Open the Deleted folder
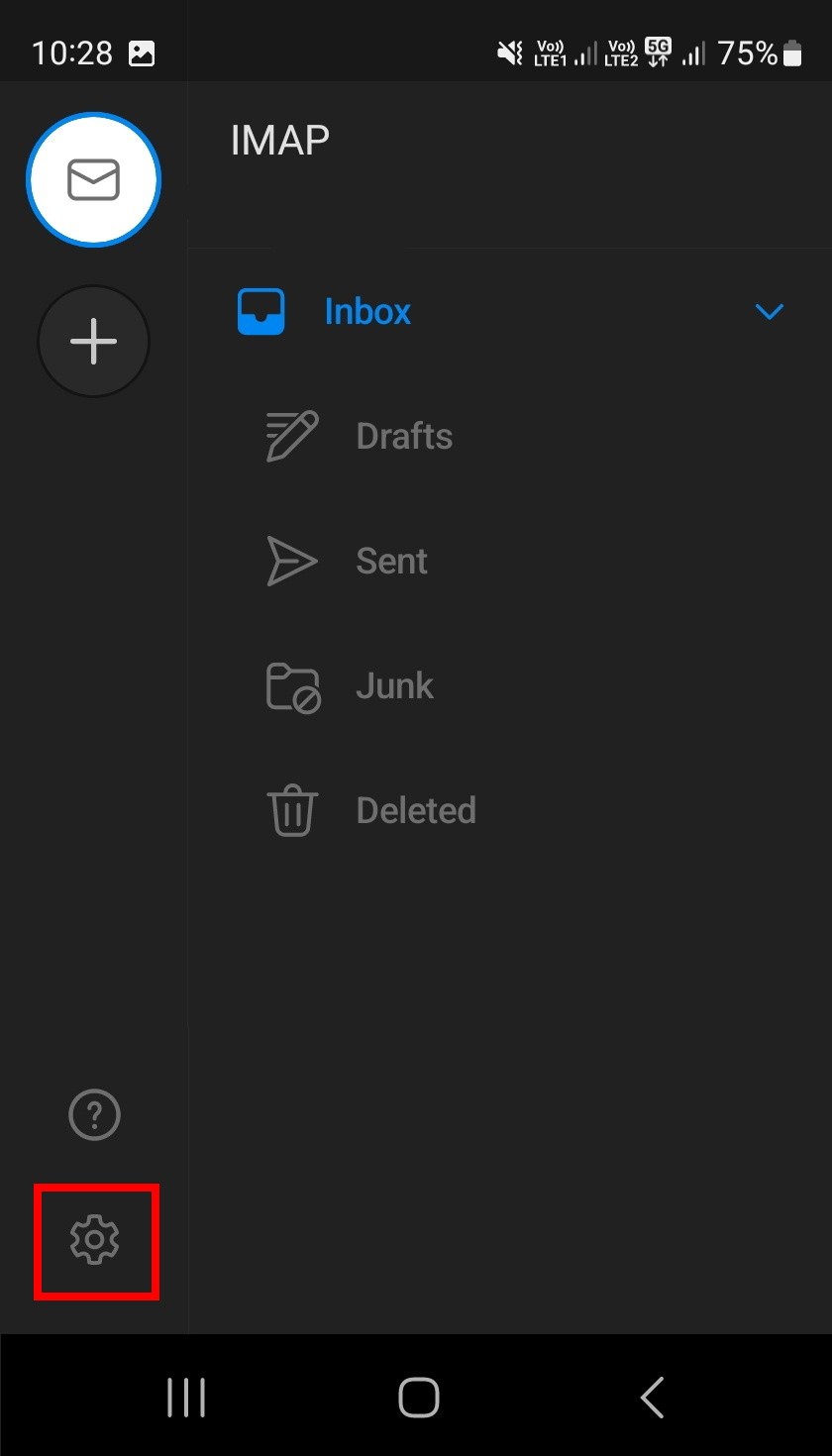Viewport: 832px width, 1456px height. [415, 811]
